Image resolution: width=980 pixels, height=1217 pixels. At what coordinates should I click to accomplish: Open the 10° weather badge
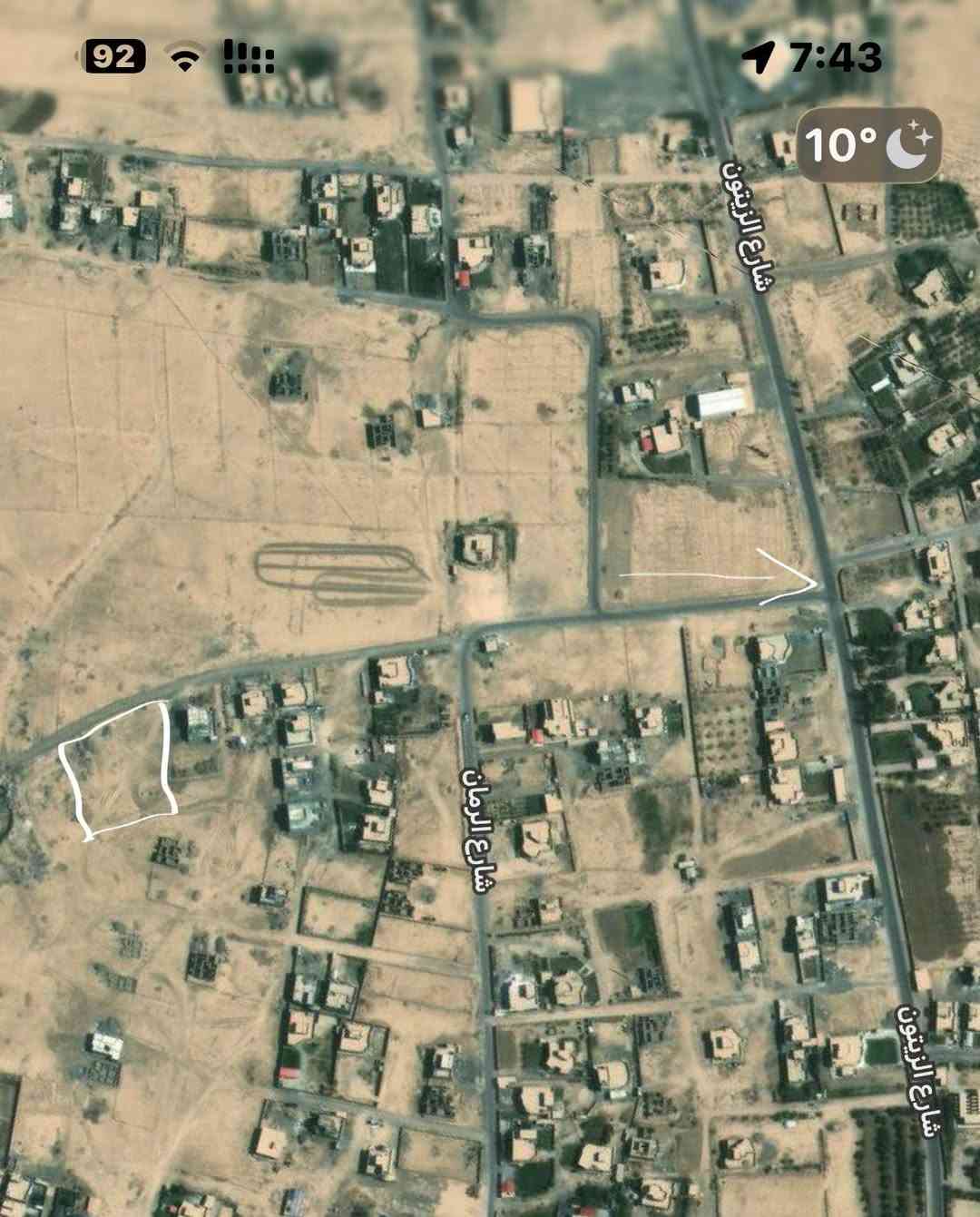pyautogui.click(x=867, y=145)
